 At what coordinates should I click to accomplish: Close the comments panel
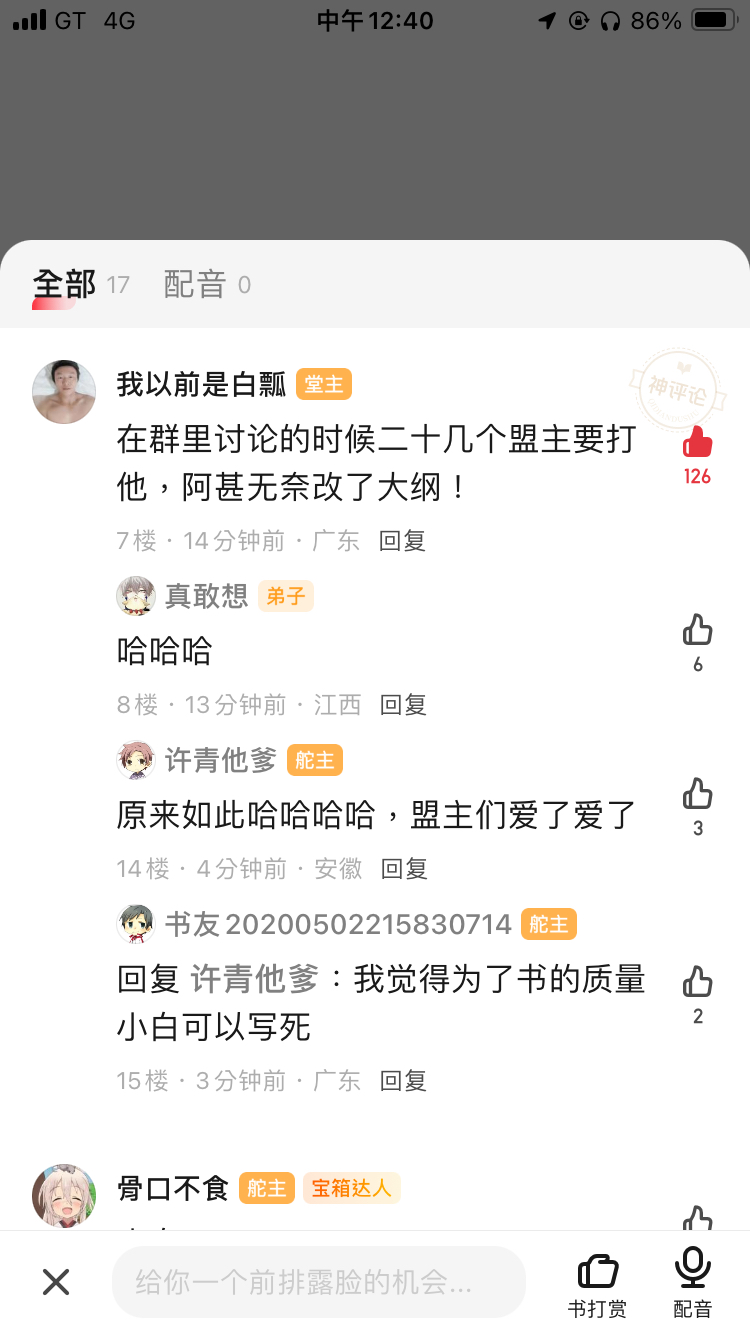(x=56, y=1281)
